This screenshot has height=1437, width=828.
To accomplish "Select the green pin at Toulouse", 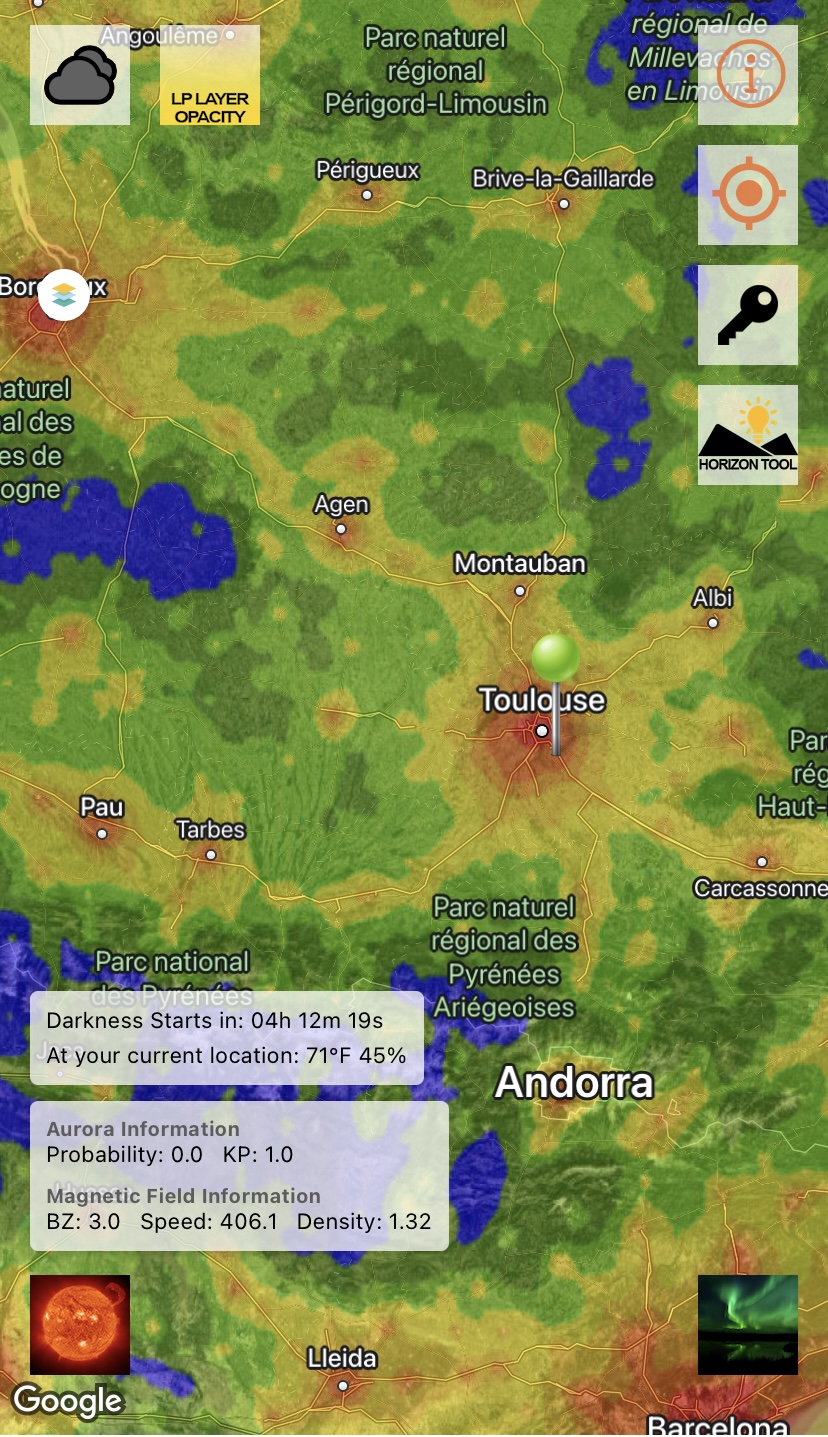I will coord(556,660).
